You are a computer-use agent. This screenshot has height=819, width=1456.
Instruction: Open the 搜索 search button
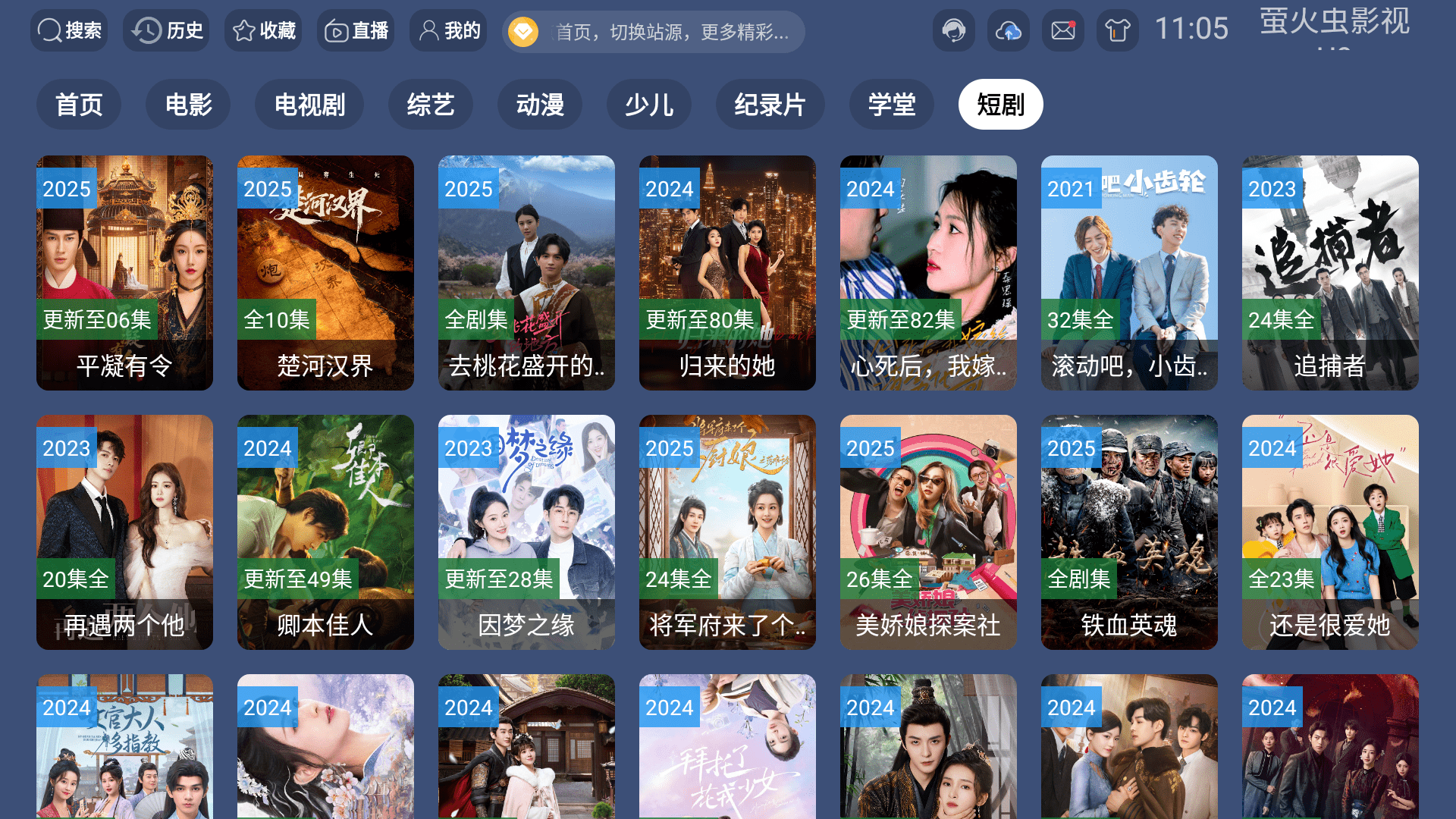[x=69, y=30]
